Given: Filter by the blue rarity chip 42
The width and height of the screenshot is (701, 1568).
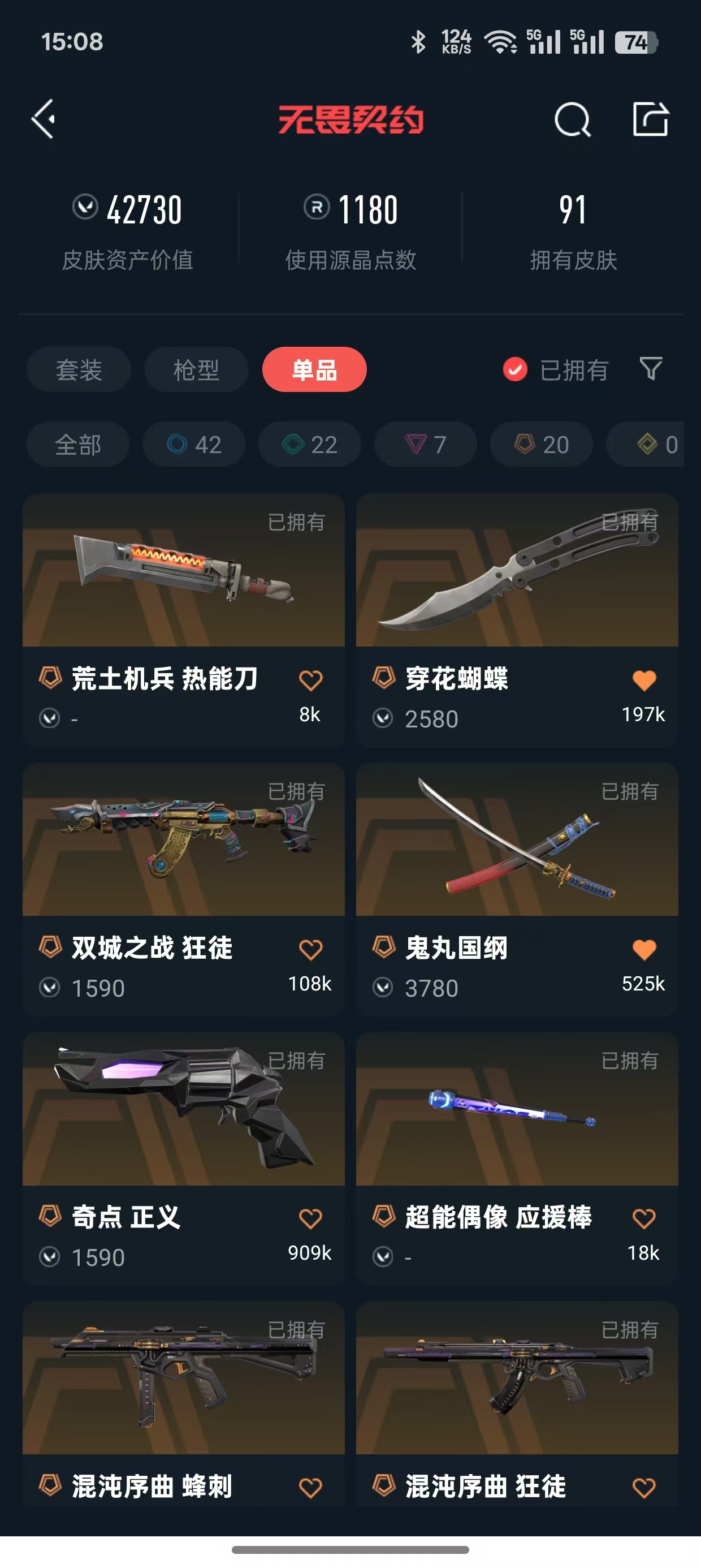Looking at the screenshot, I should (x=193, y=445).
